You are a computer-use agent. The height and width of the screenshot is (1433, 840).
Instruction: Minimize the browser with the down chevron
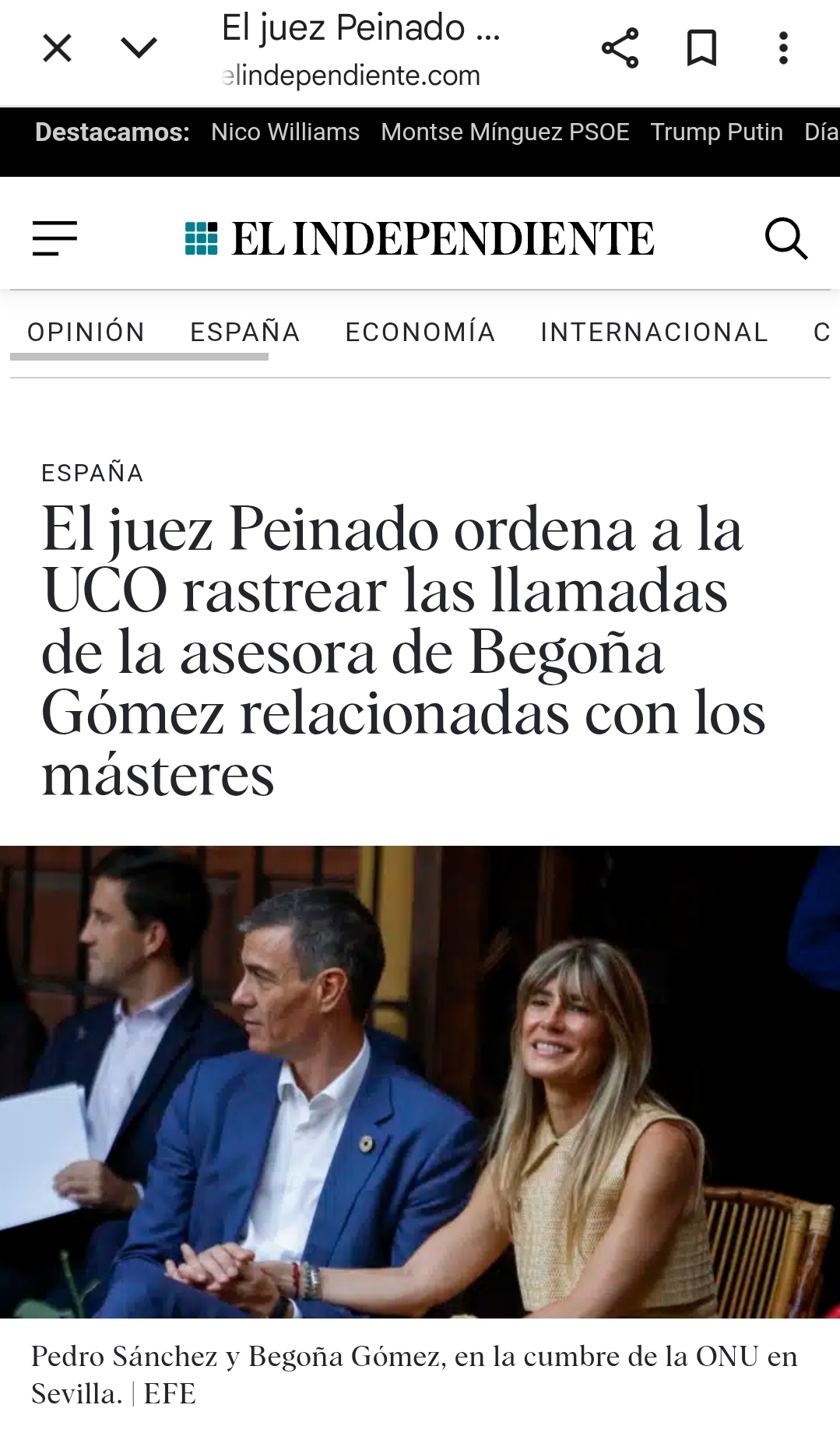[139, 48]
